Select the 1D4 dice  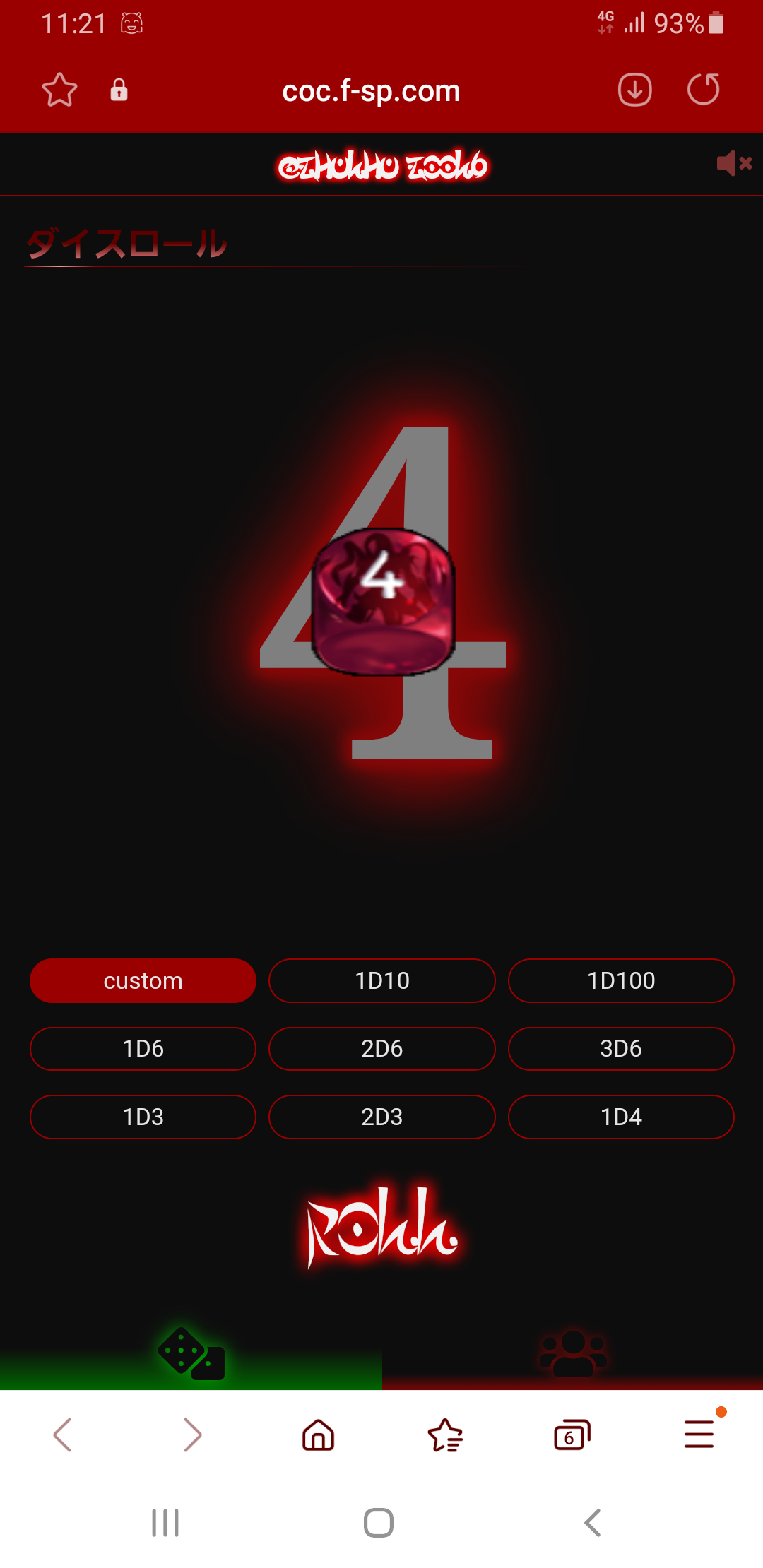tap(620, 1117)
